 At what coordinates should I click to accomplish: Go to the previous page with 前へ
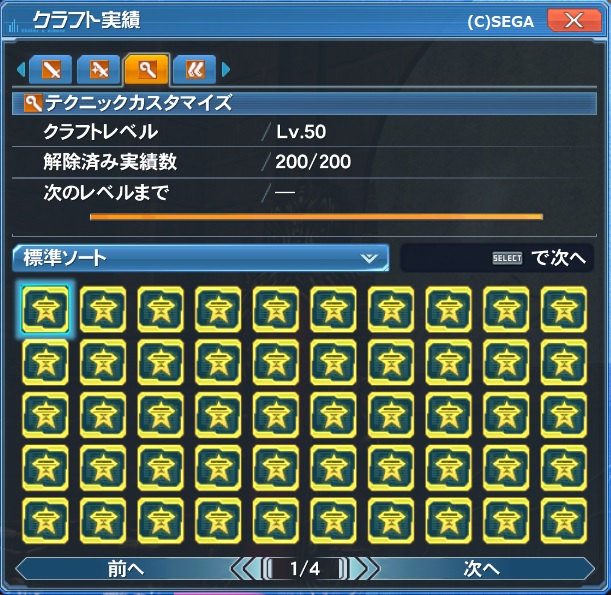pos(127,568)
